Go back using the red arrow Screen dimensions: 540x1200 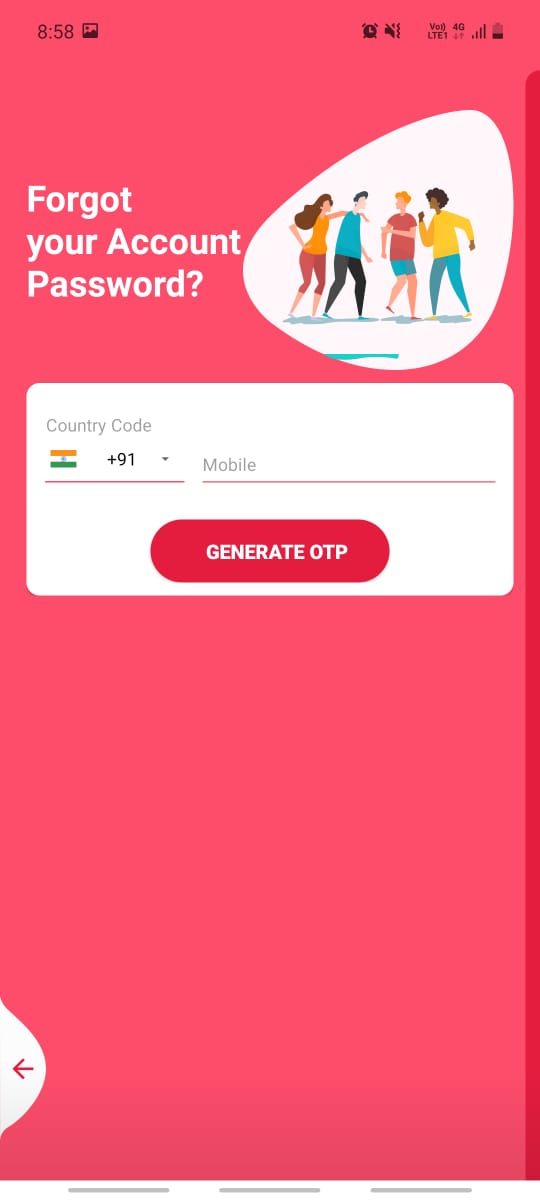click(22, 1069)
